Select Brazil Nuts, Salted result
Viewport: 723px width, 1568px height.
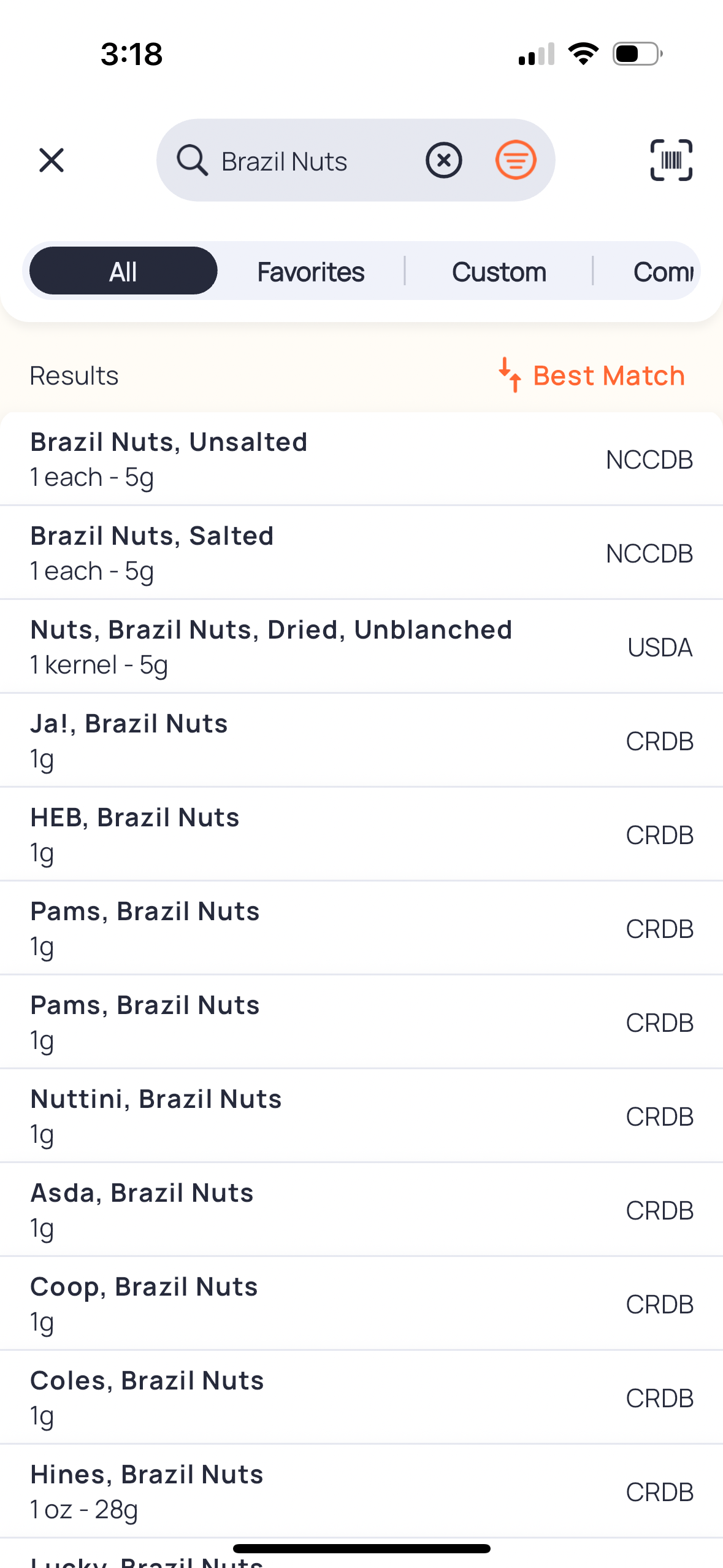tap(361, 551)
